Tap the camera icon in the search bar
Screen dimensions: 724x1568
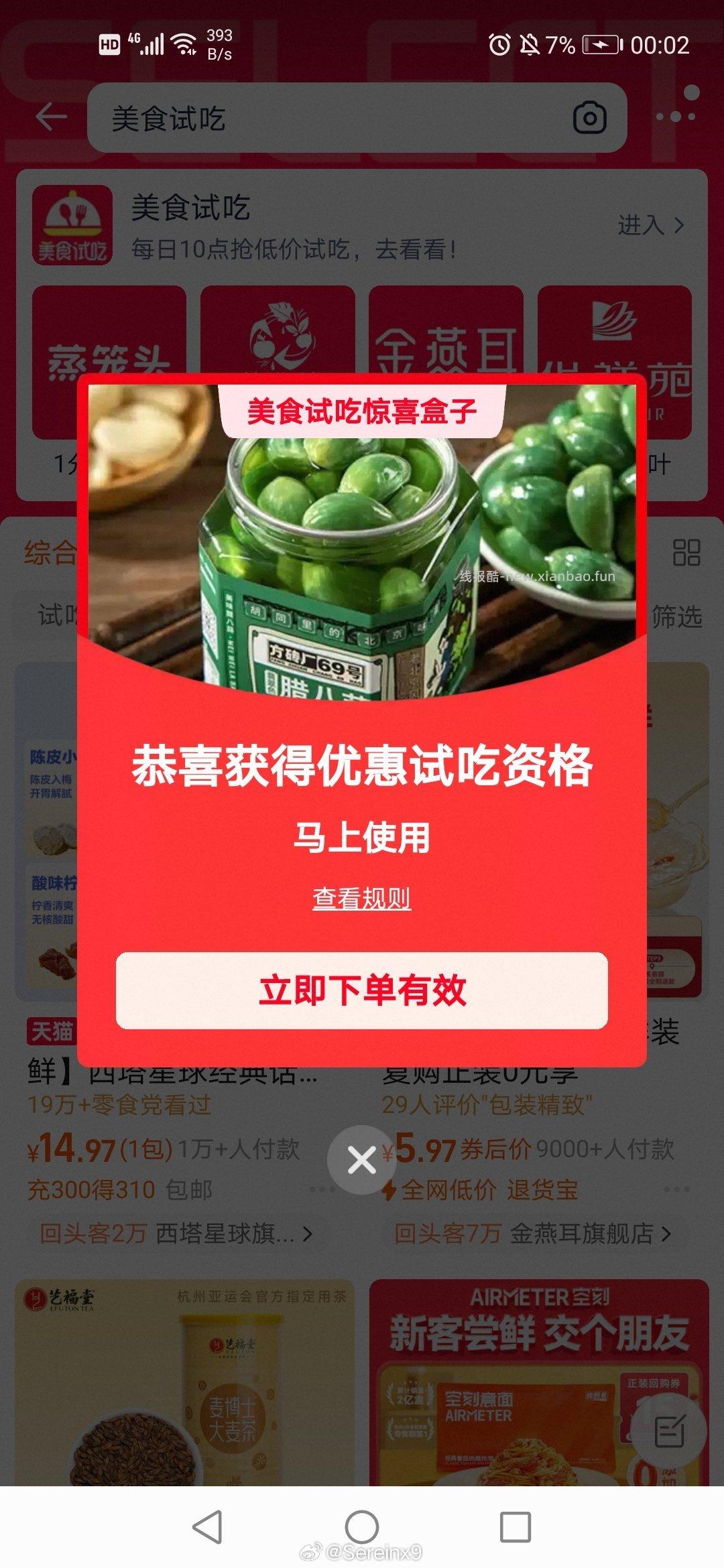(589, 117)
